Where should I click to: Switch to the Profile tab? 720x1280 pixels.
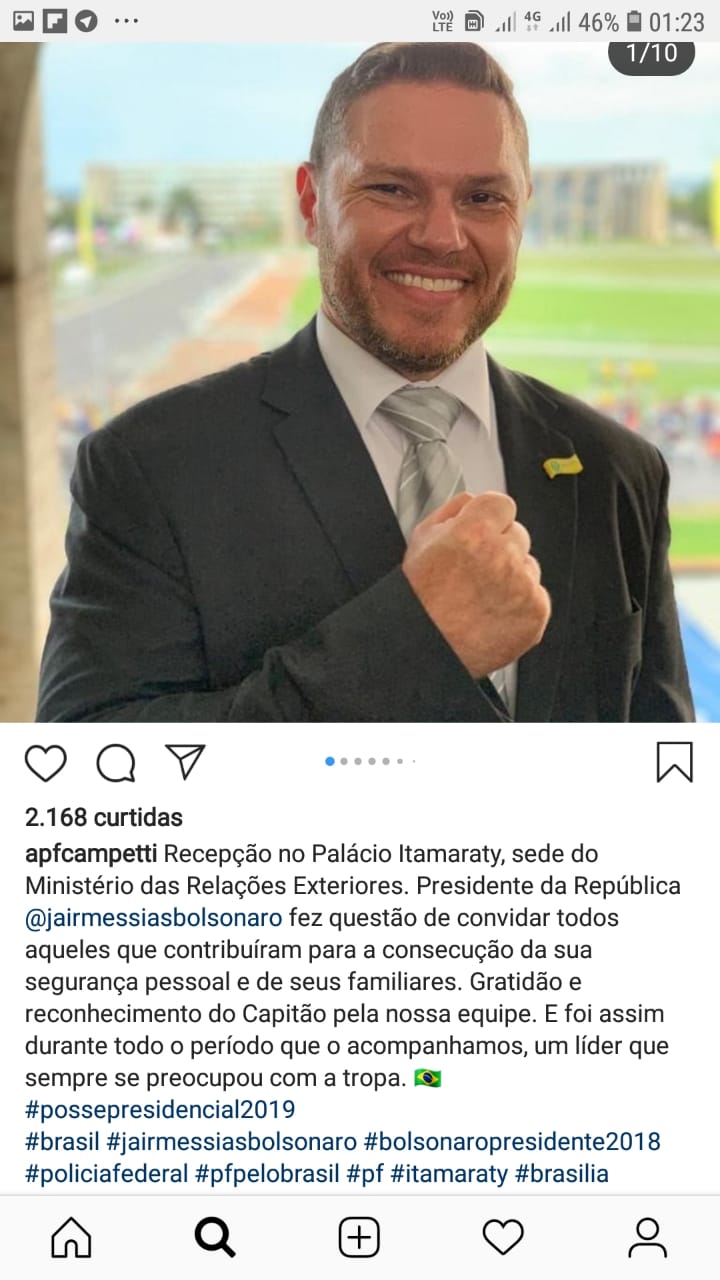pyautogui.click(x=647, y=1238)
